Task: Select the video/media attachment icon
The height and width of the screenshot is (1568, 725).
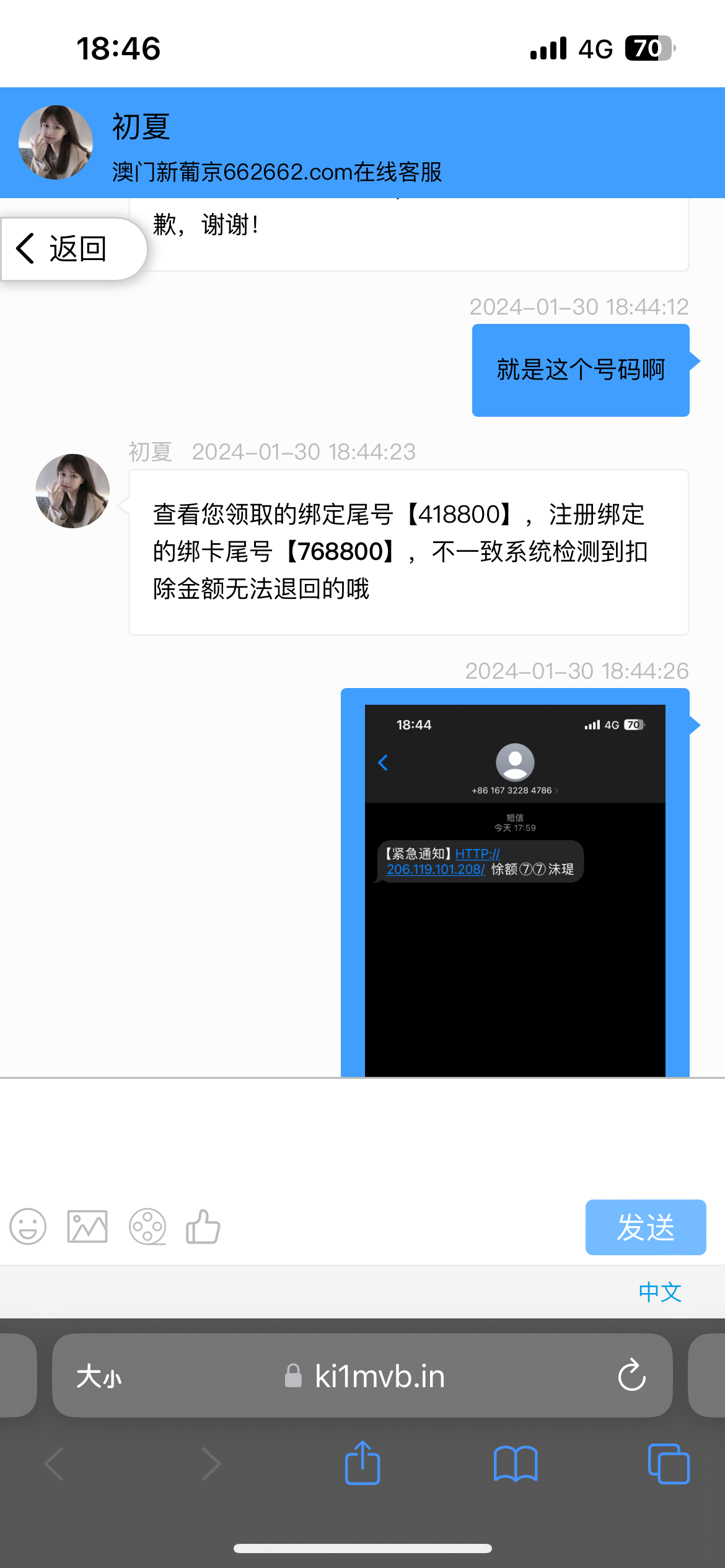Action: click(x=147, y=1227)
